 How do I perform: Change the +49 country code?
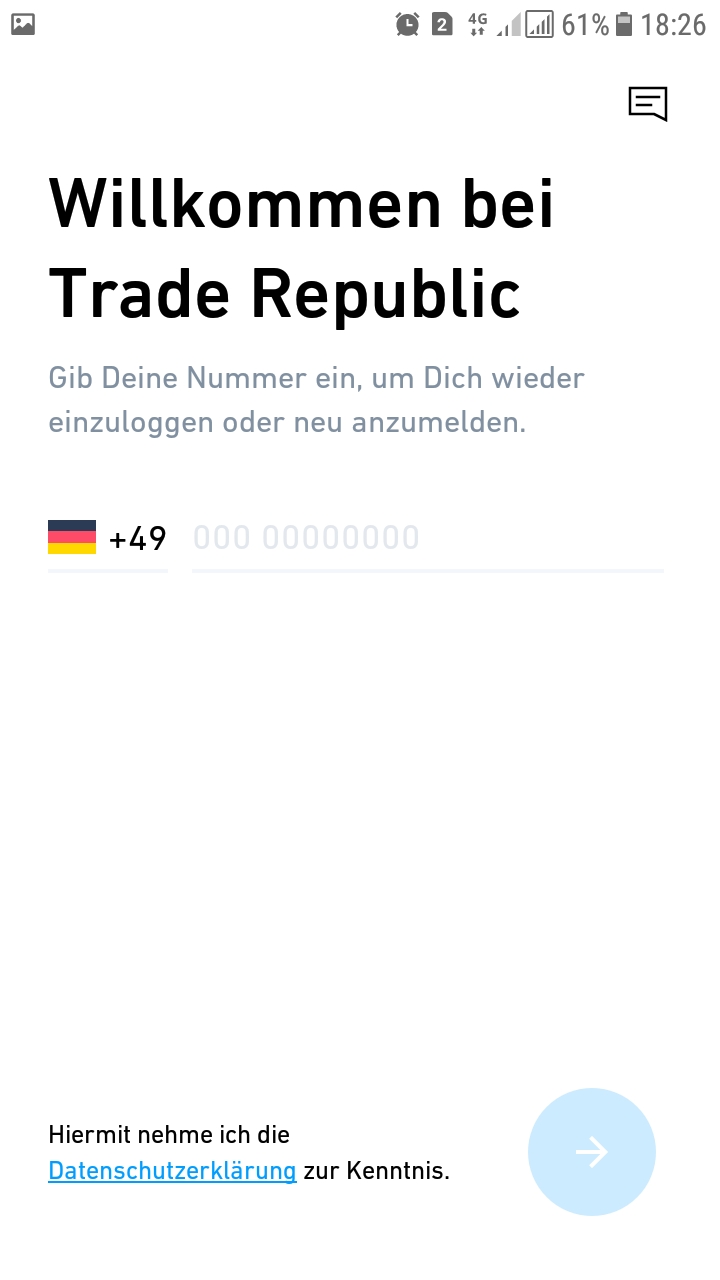[108, 538]
